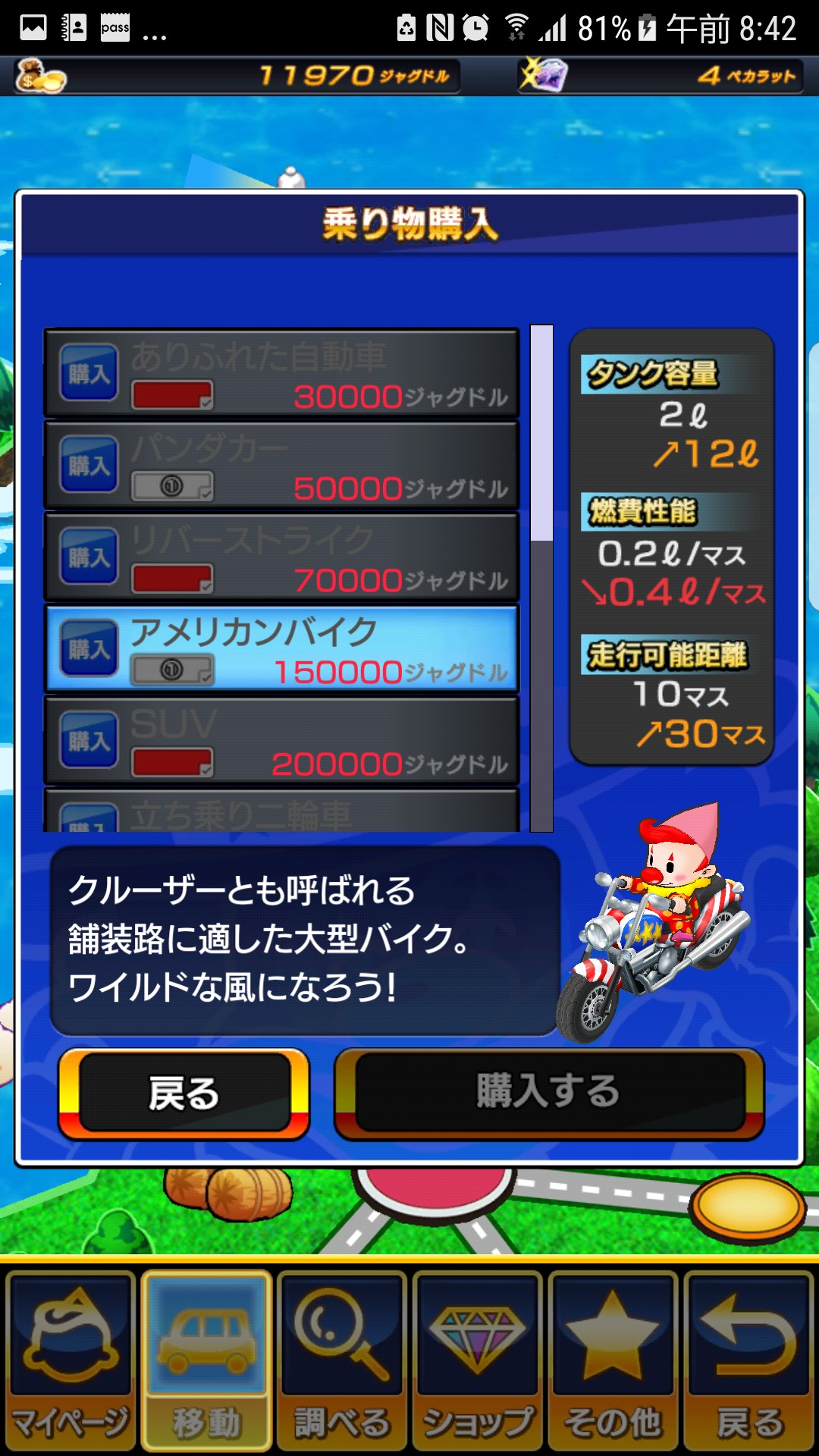Tap the orange 戻る button in dialog
Viewport: 819px width, 1456px height.
184,1094
